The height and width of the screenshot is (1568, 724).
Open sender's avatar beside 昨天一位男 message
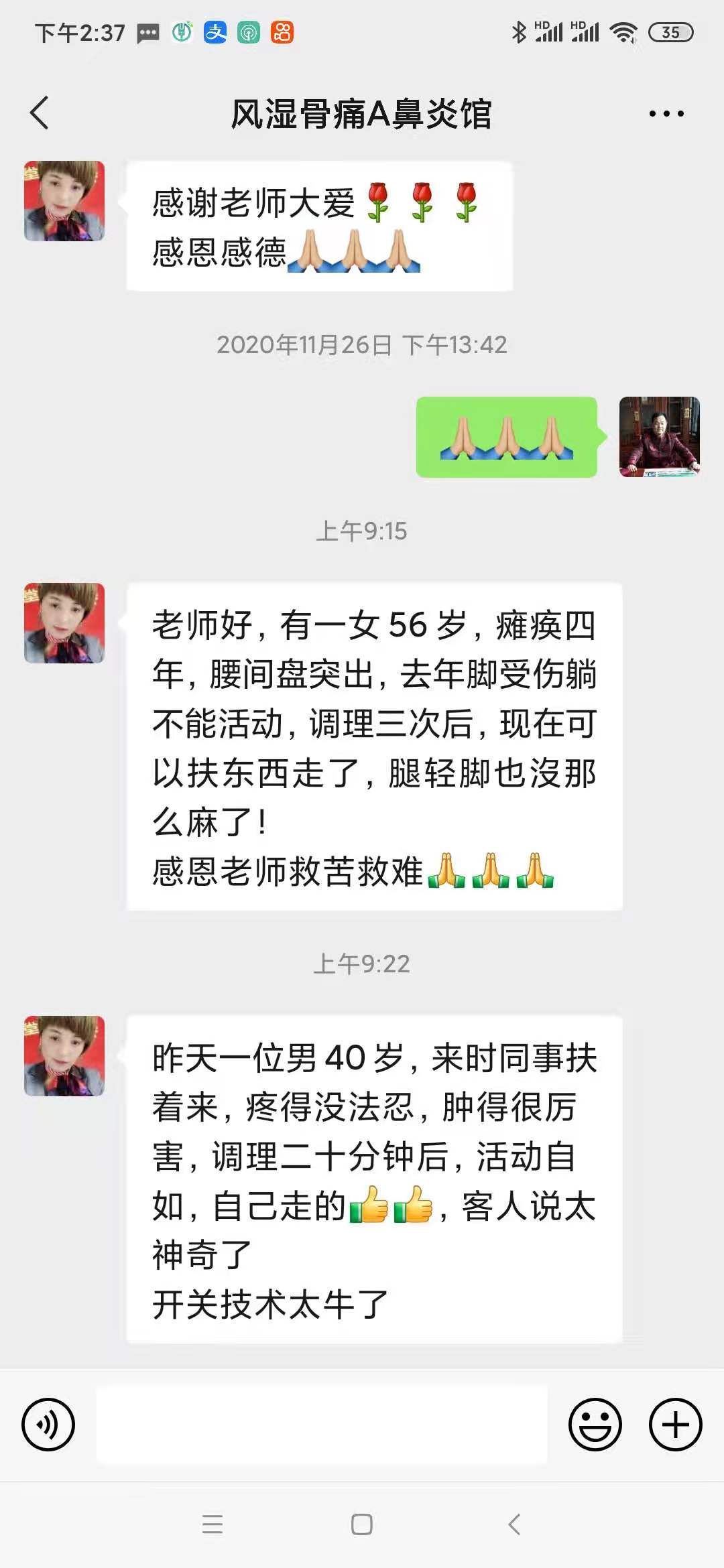click(x=64, y=1056)
